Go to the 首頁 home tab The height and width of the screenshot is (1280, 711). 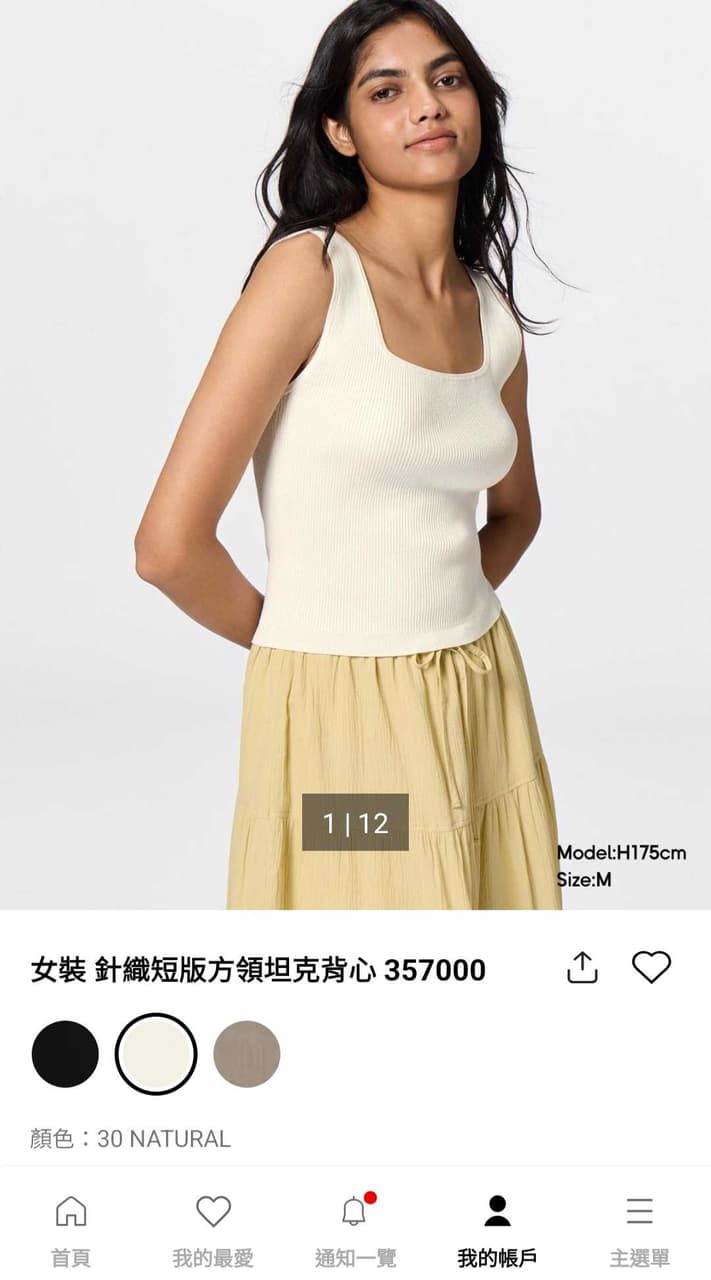click(x=71, y=1228)
